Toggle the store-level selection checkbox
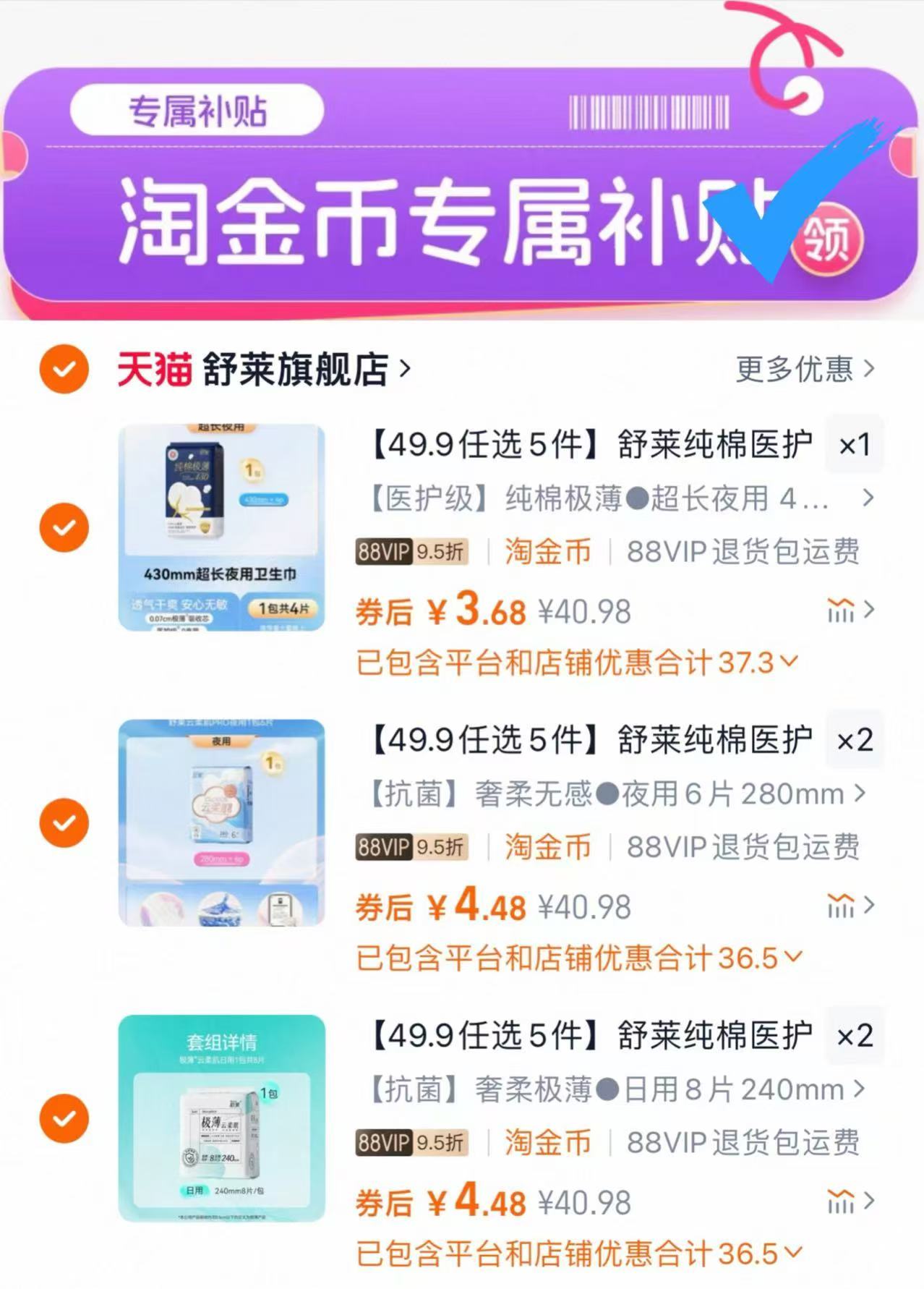 pyautogui.click(x=64, y=369)
